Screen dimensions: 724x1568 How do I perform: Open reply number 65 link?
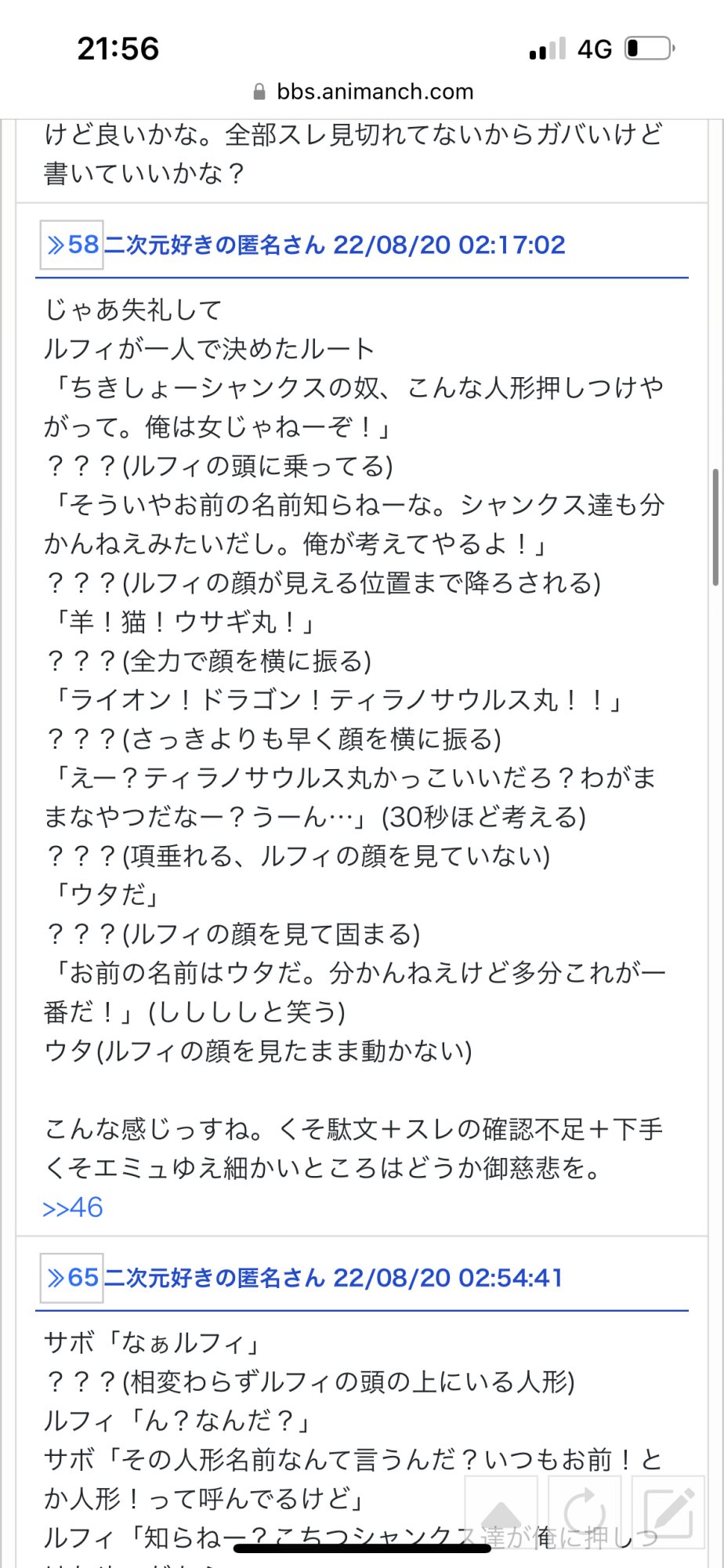[72, 1278]
